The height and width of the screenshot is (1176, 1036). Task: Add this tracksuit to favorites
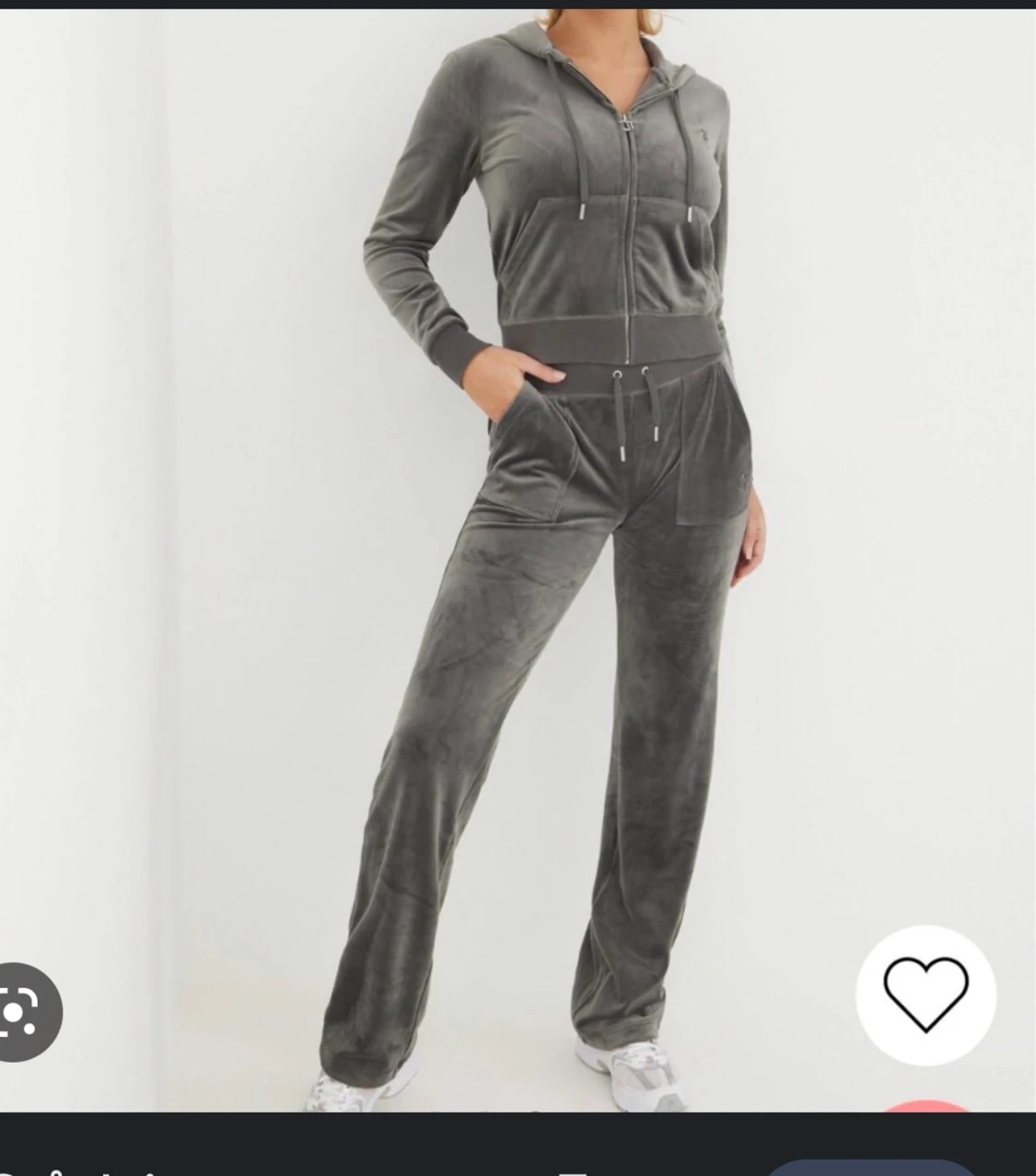pyautogui.click(x=925, y=995)
